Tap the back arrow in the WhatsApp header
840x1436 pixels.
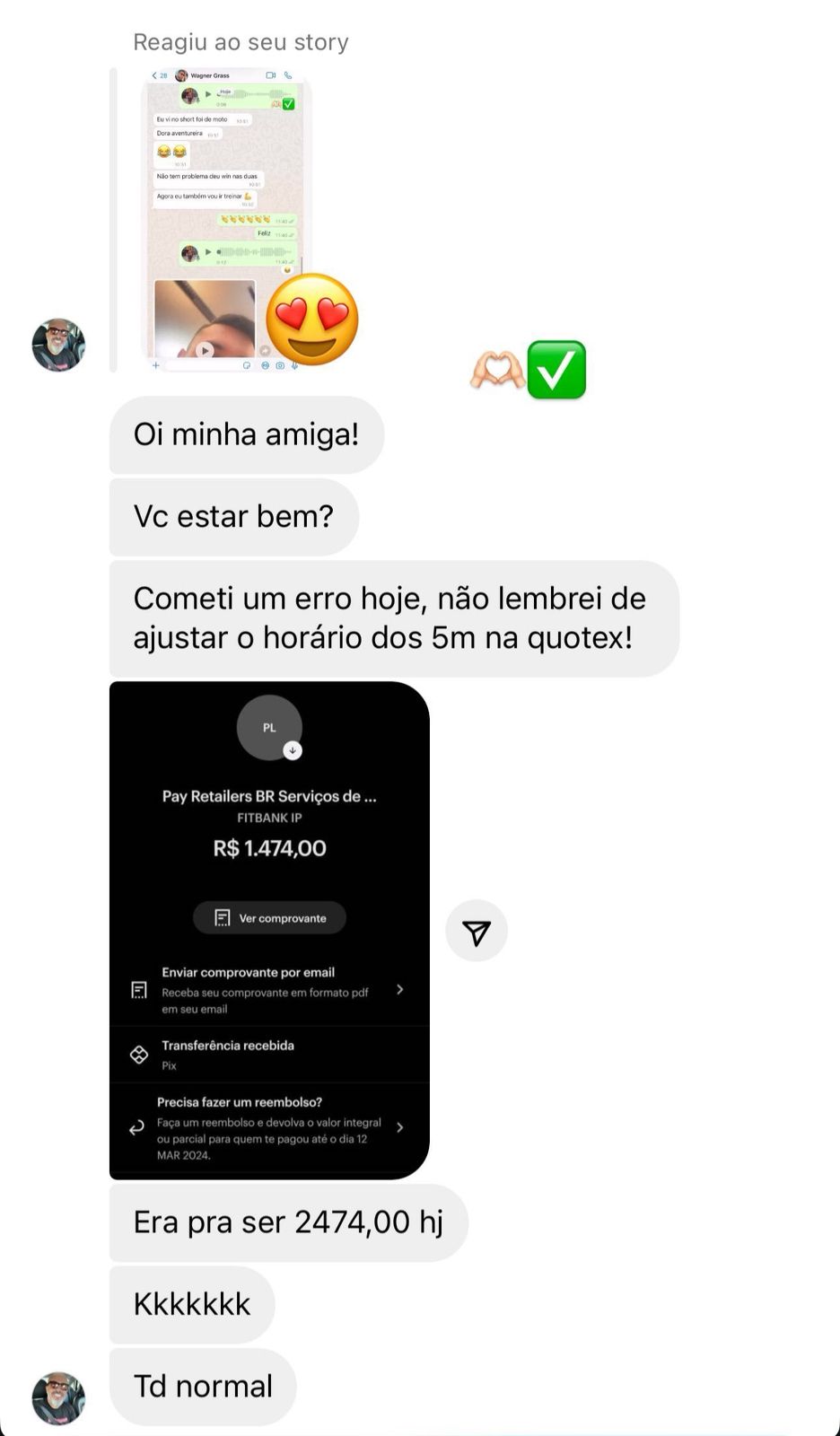tap(153, 75)
